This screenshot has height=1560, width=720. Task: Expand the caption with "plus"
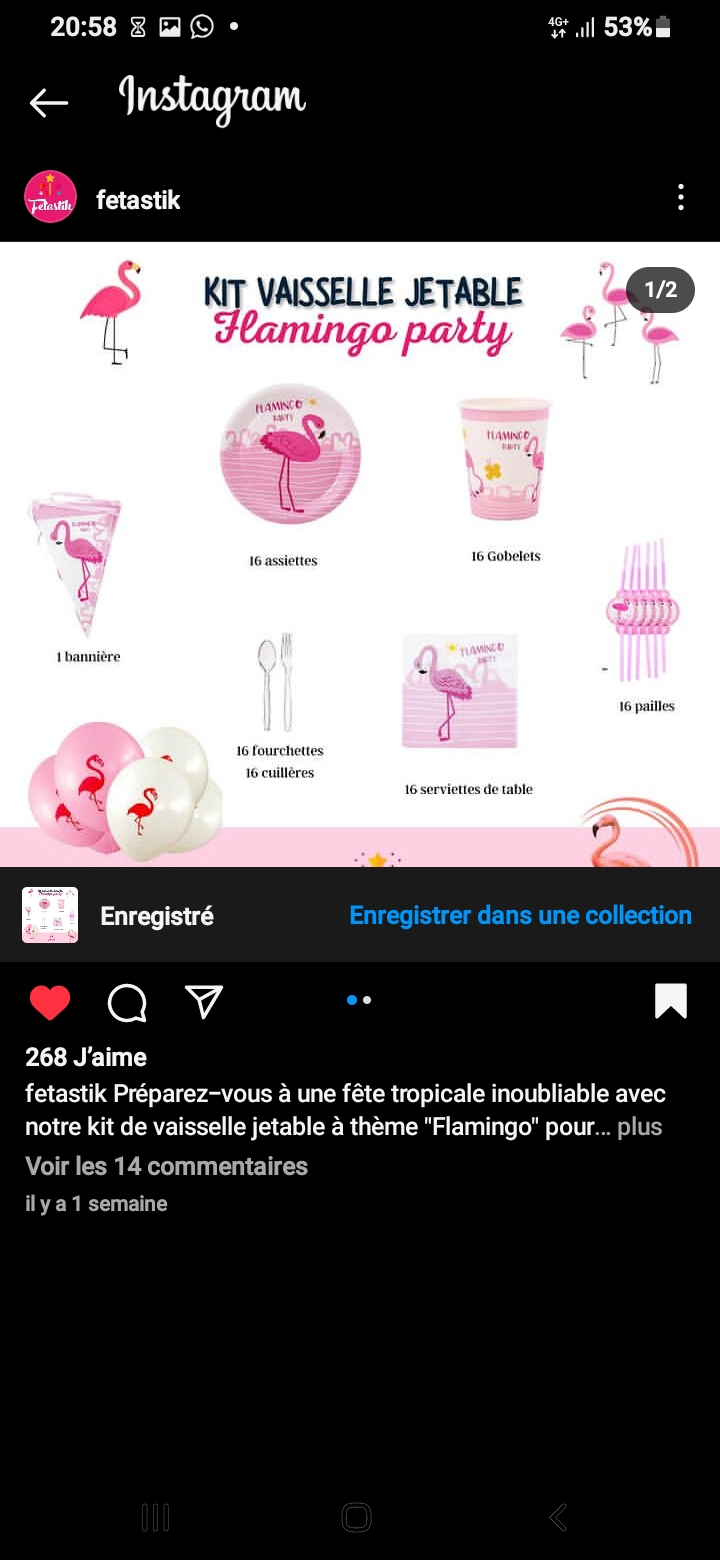[640, 1127]
